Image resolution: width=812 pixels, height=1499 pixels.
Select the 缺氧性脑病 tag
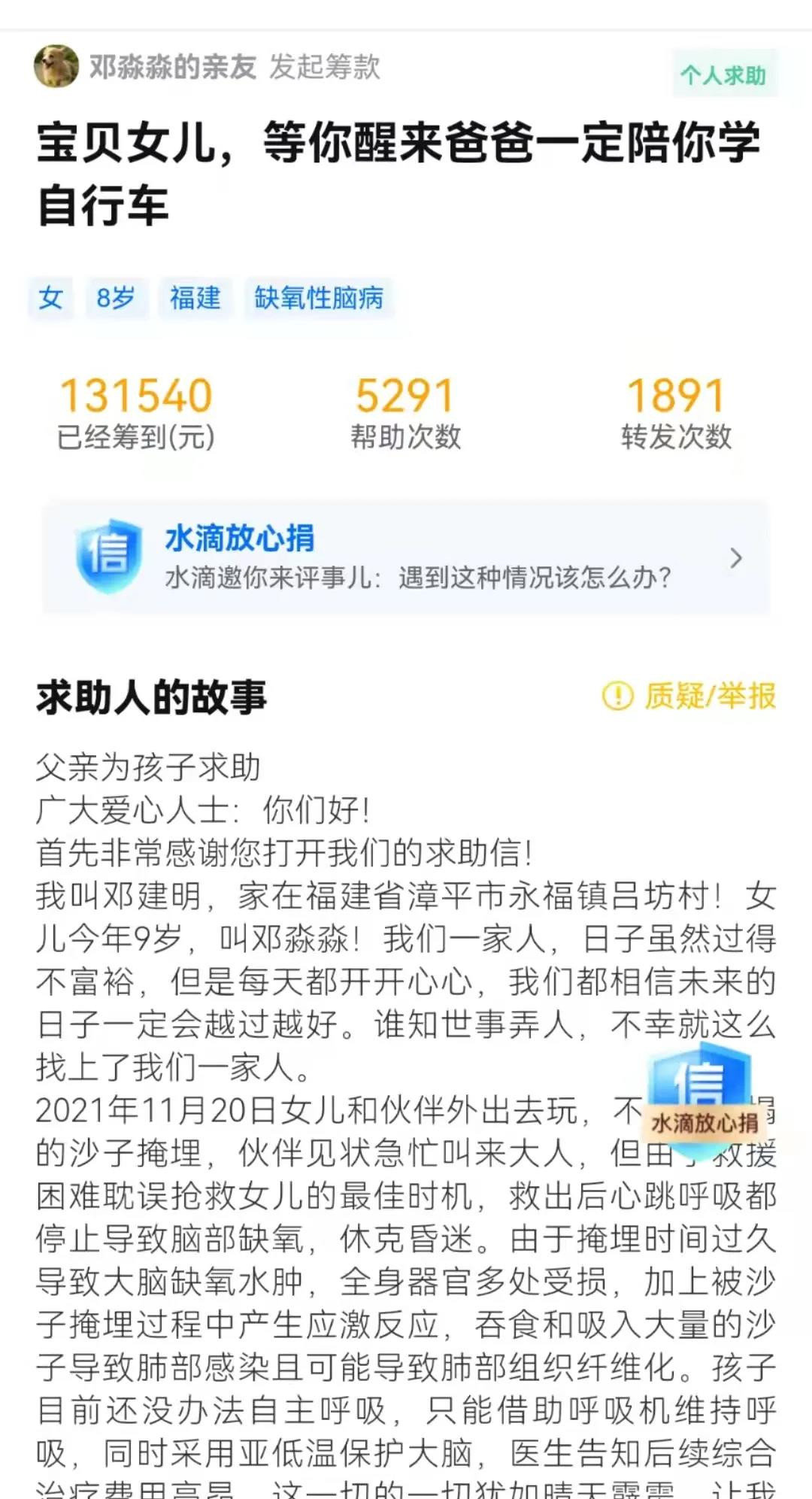point(318,299)
